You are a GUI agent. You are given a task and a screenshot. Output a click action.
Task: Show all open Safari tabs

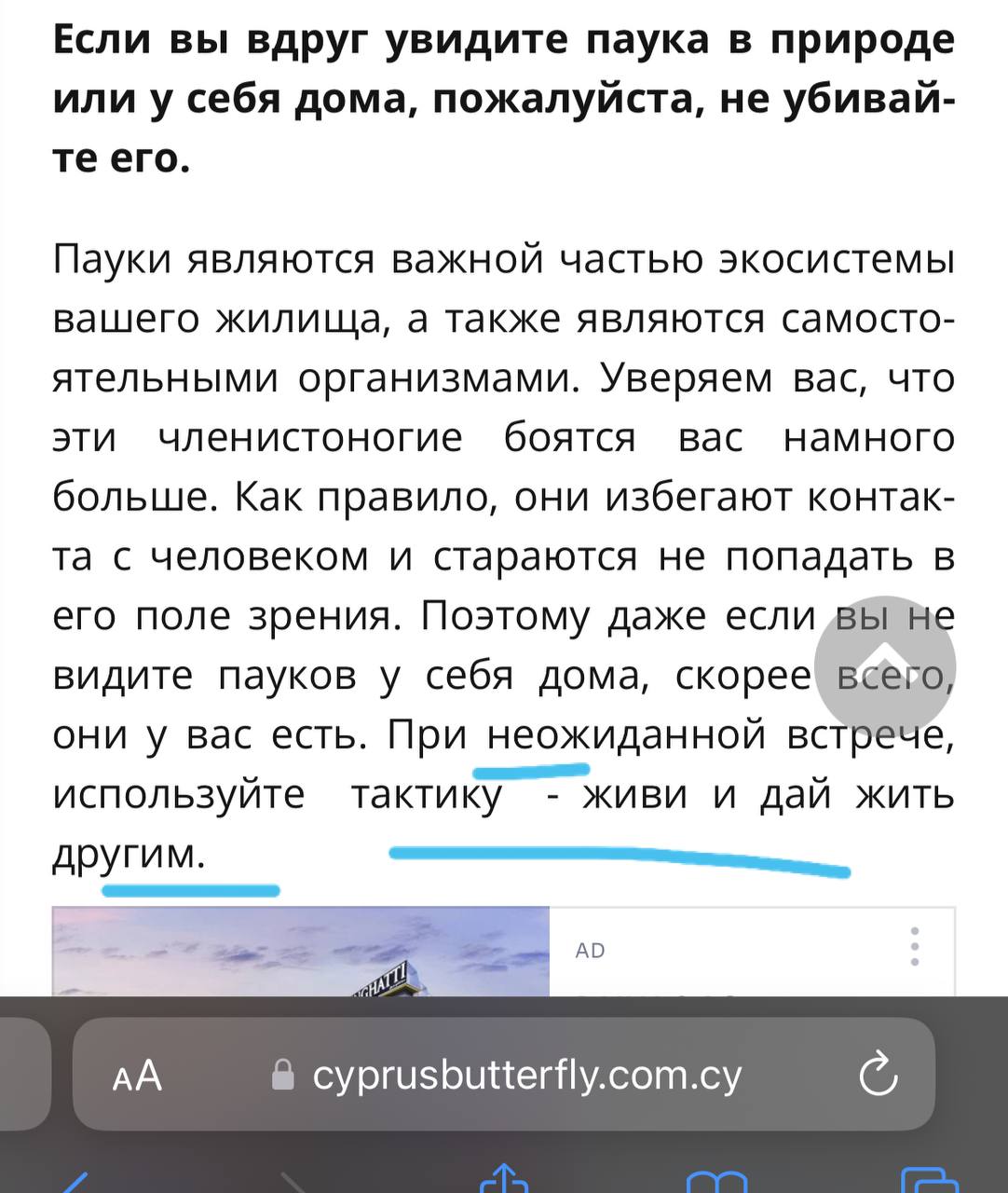tap(929, 1180)
